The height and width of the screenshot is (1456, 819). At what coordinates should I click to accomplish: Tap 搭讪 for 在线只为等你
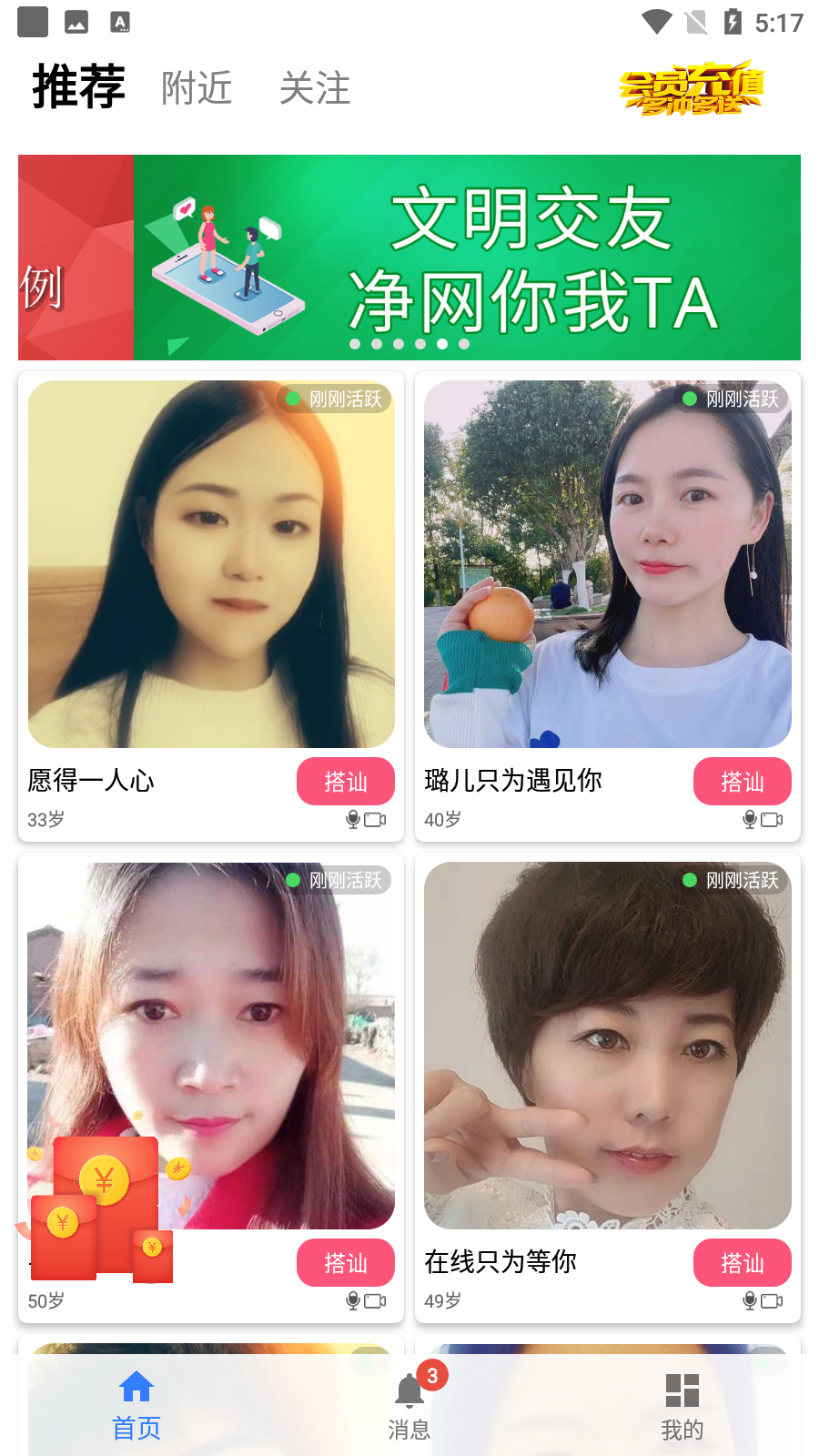742,1263
